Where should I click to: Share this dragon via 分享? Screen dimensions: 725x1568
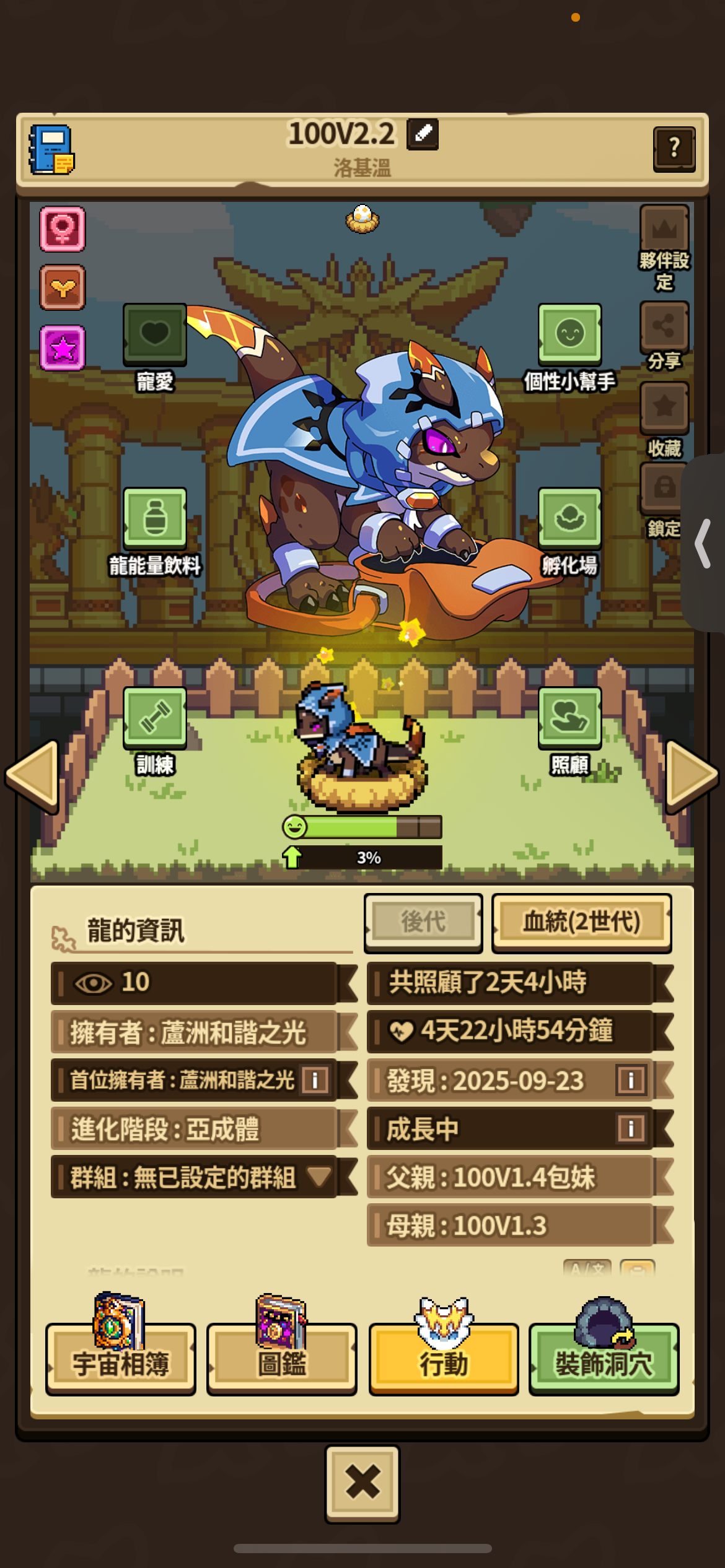pyautogui.click(x=664, y=326)
